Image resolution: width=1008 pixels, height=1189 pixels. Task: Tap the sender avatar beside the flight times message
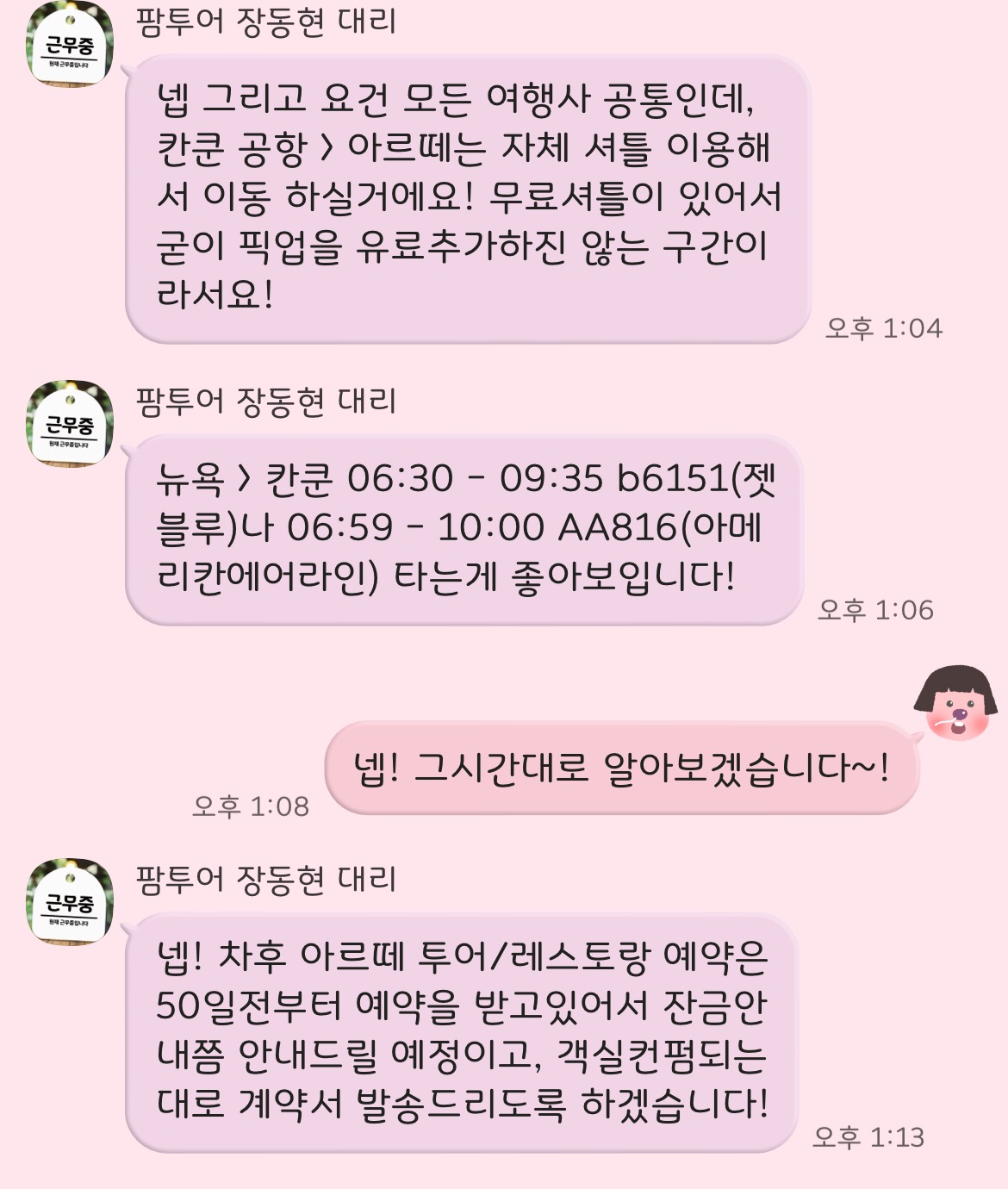coord(70,424)
